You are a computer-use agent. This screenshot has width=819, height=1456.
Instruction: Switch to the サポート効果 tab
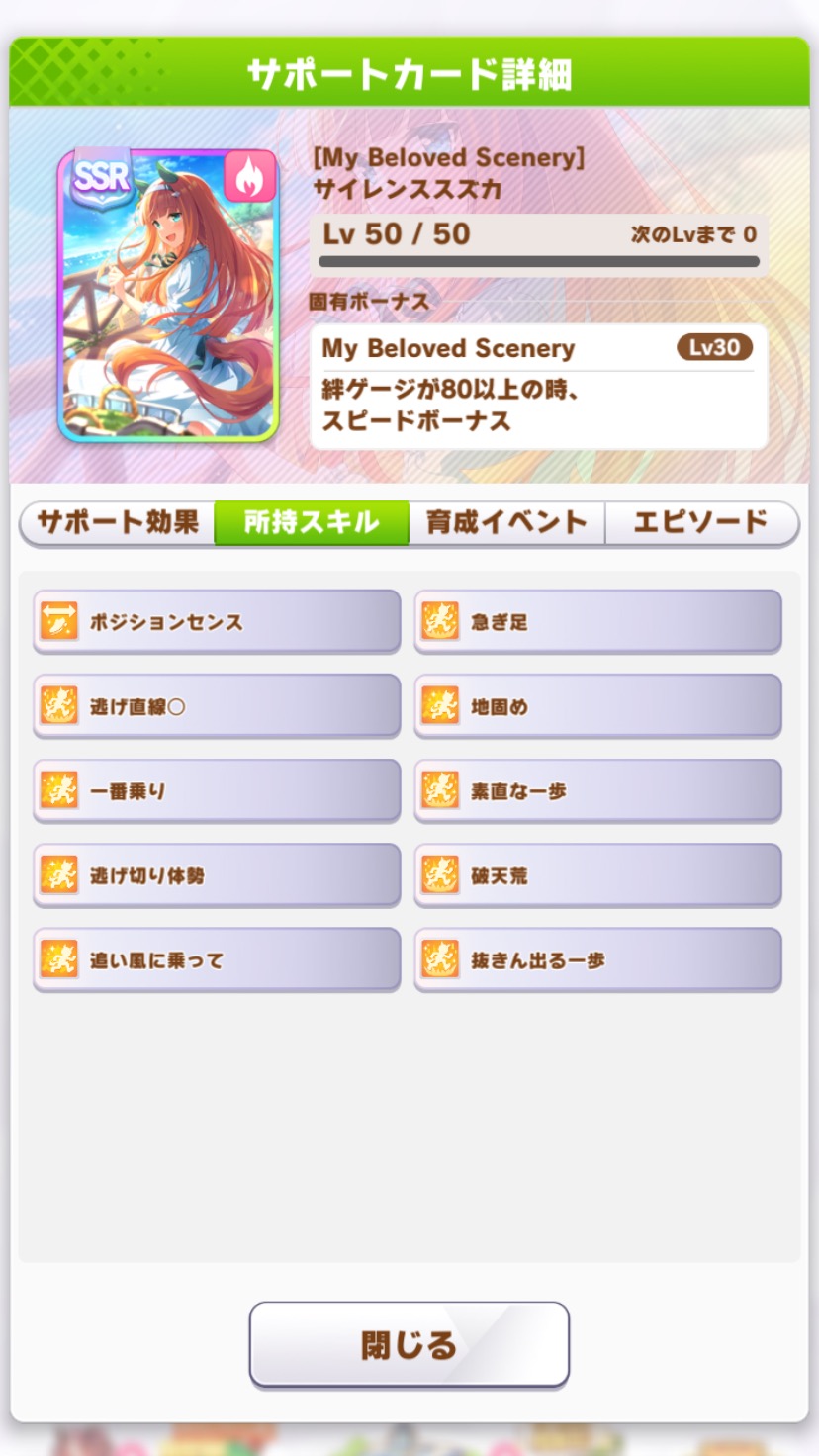pyautogui.click(x=118, y=523)
